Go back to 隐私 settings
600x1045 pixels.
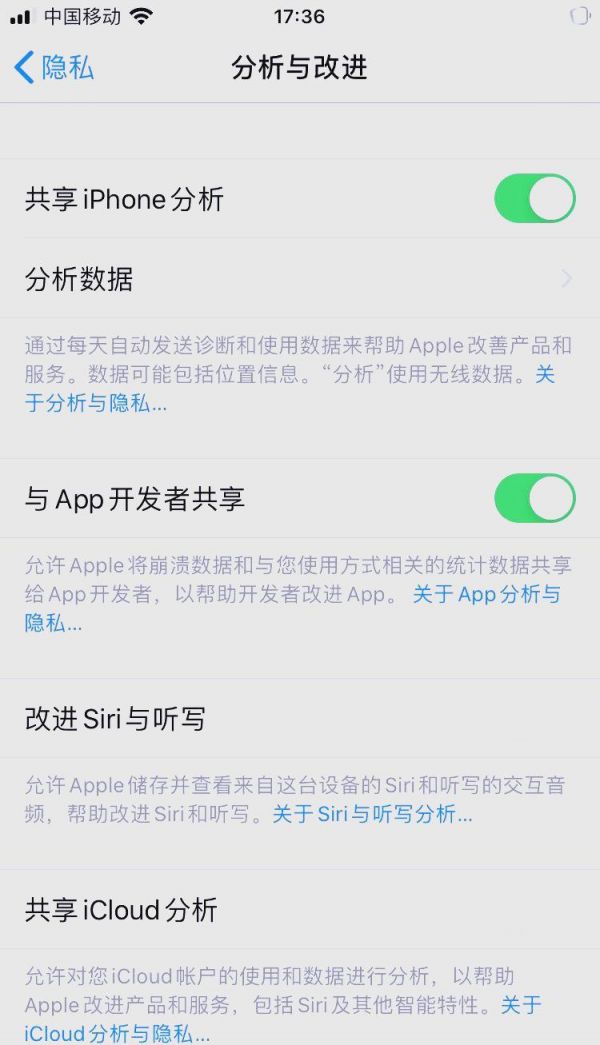[54, 67]
